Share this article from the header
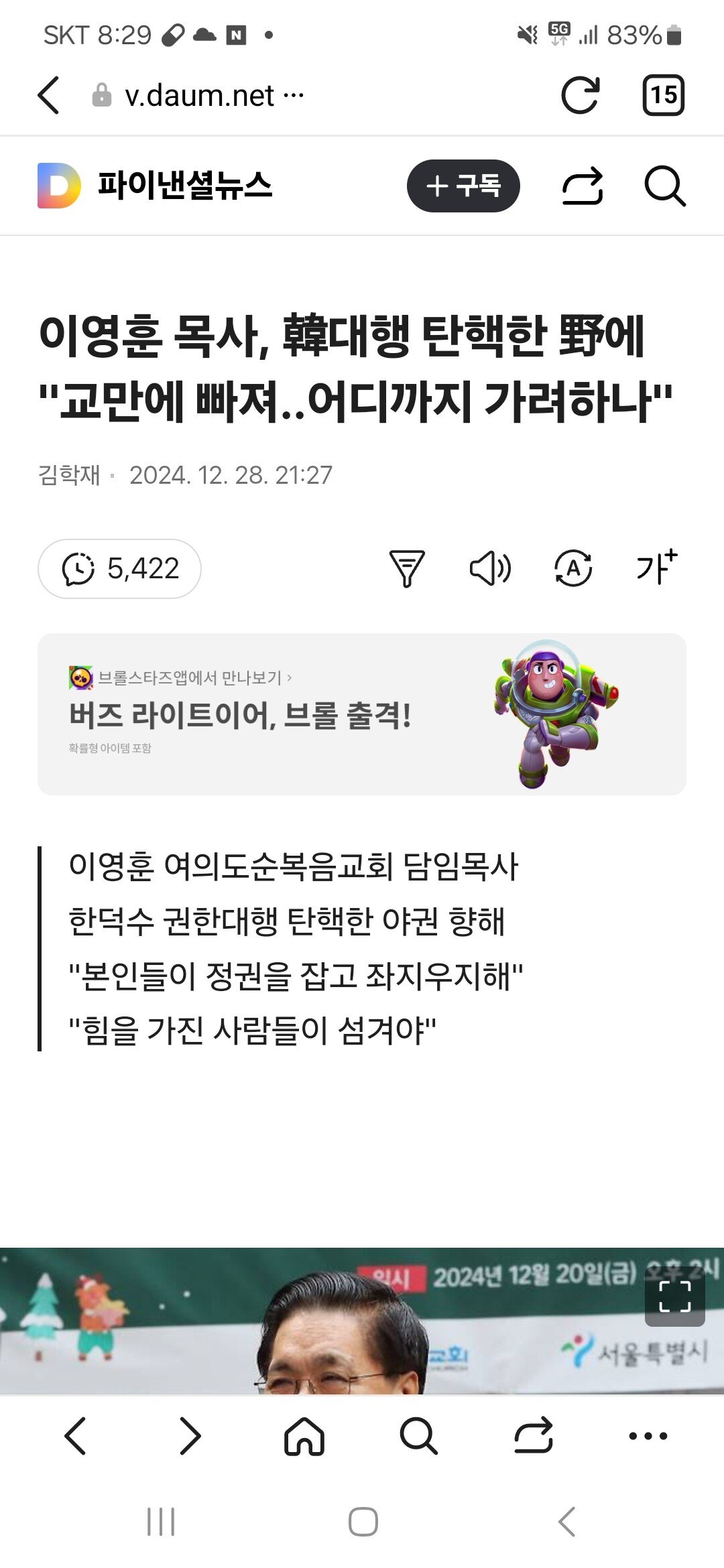Image resolution: width=724 pixels, height=1568 pixels. [x=582, y=186]
